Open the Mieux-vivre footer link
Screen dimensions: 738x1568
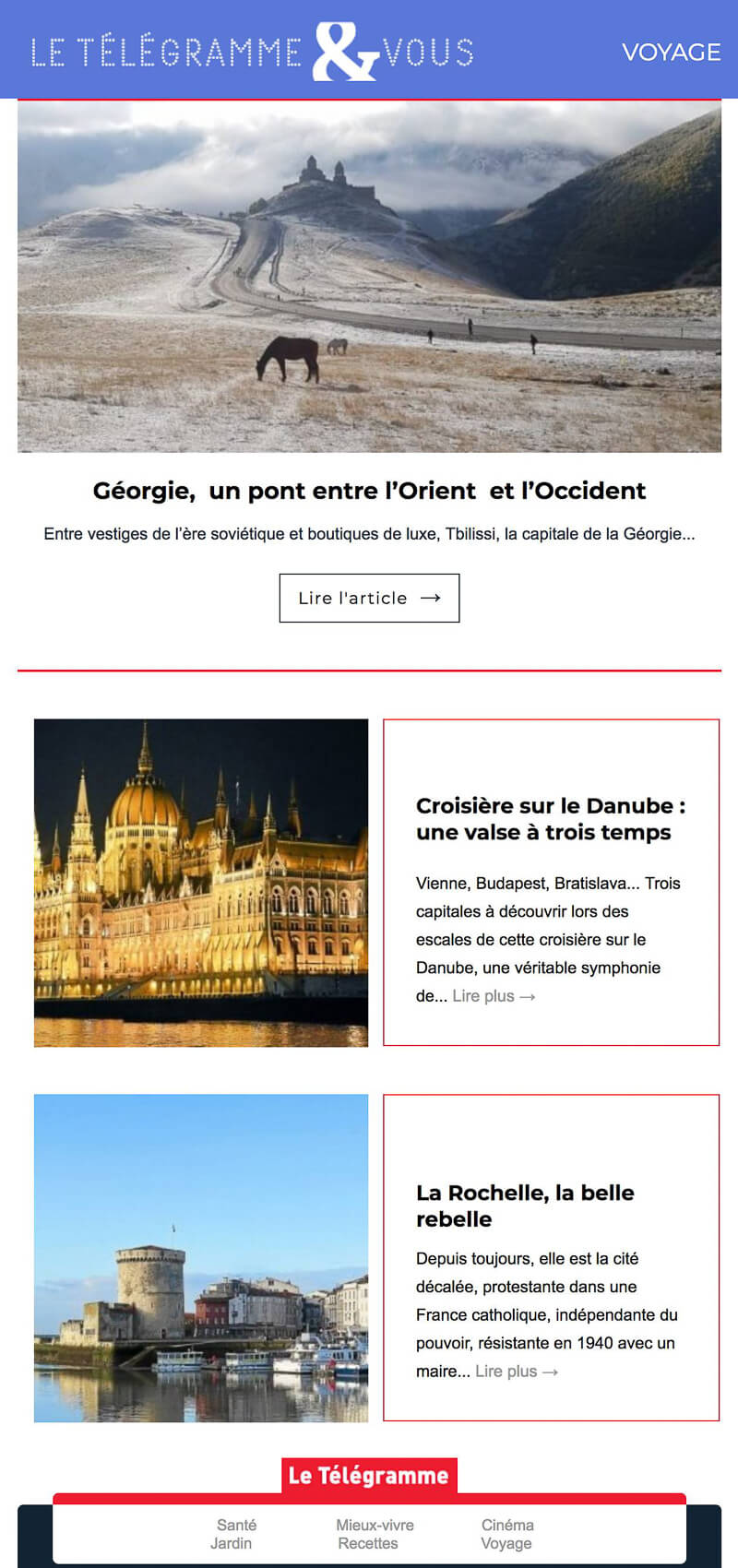pos(373,1525)
